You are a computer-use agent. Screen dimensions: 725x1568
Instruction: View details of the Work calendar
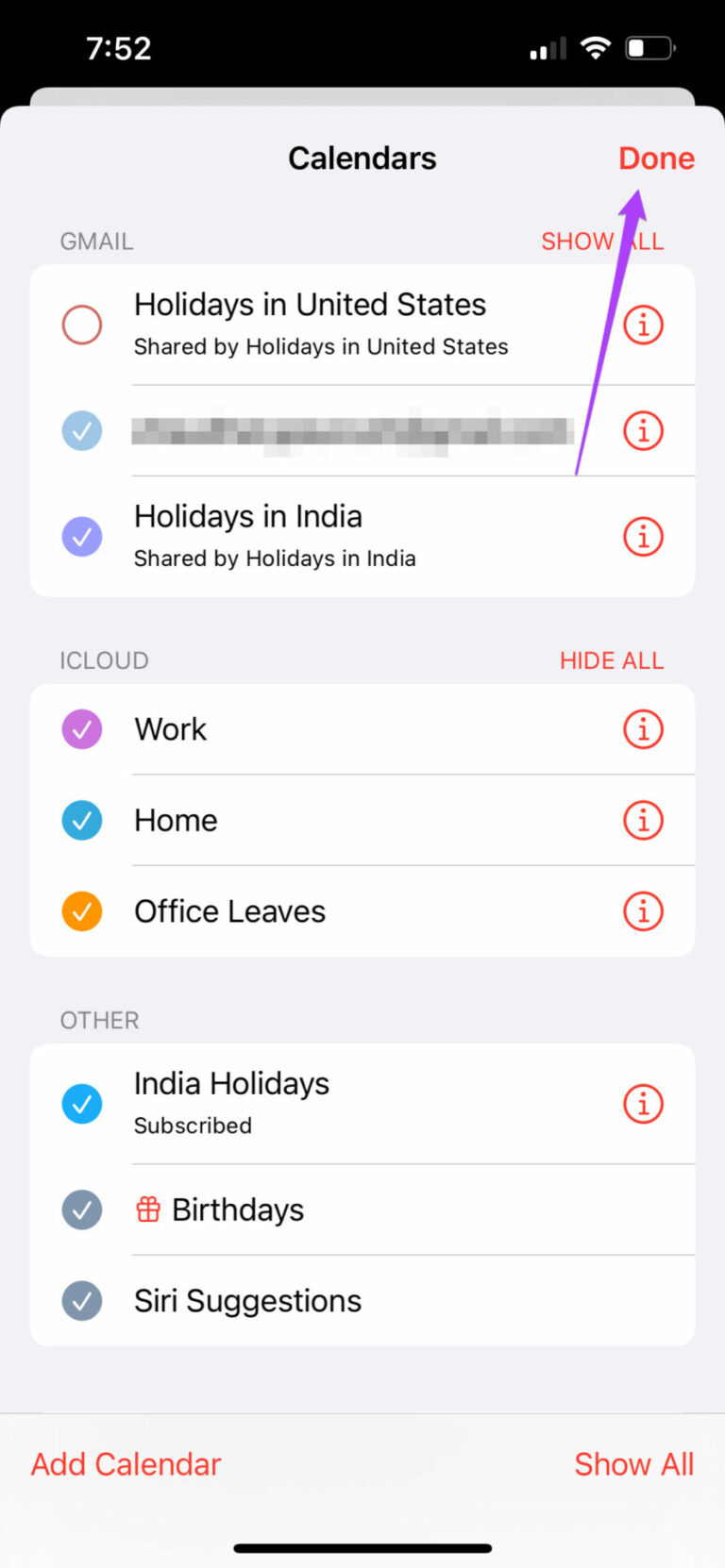[x=643, y=728]
